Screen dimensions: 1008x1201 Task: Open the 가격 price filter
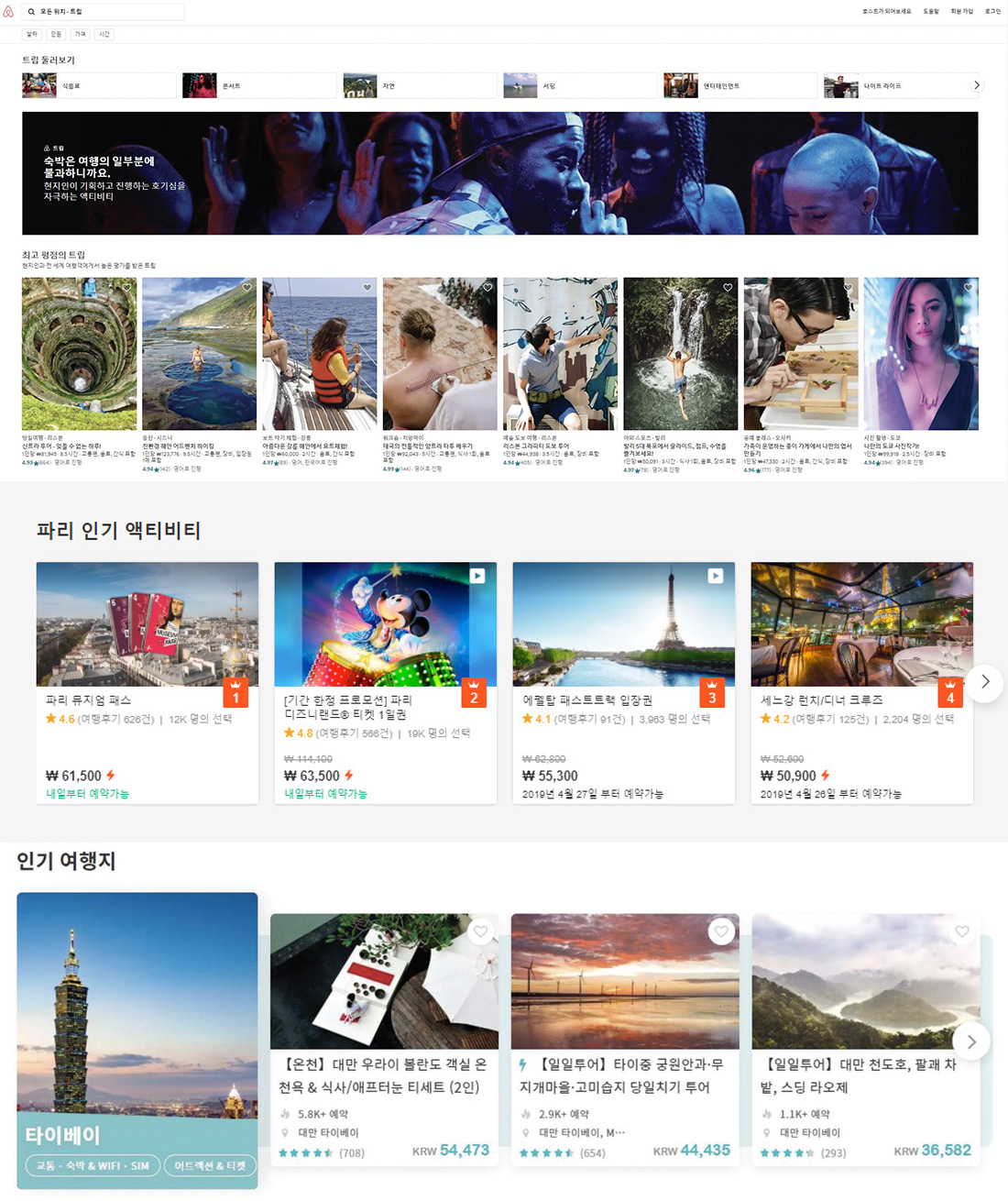[81, 34]
